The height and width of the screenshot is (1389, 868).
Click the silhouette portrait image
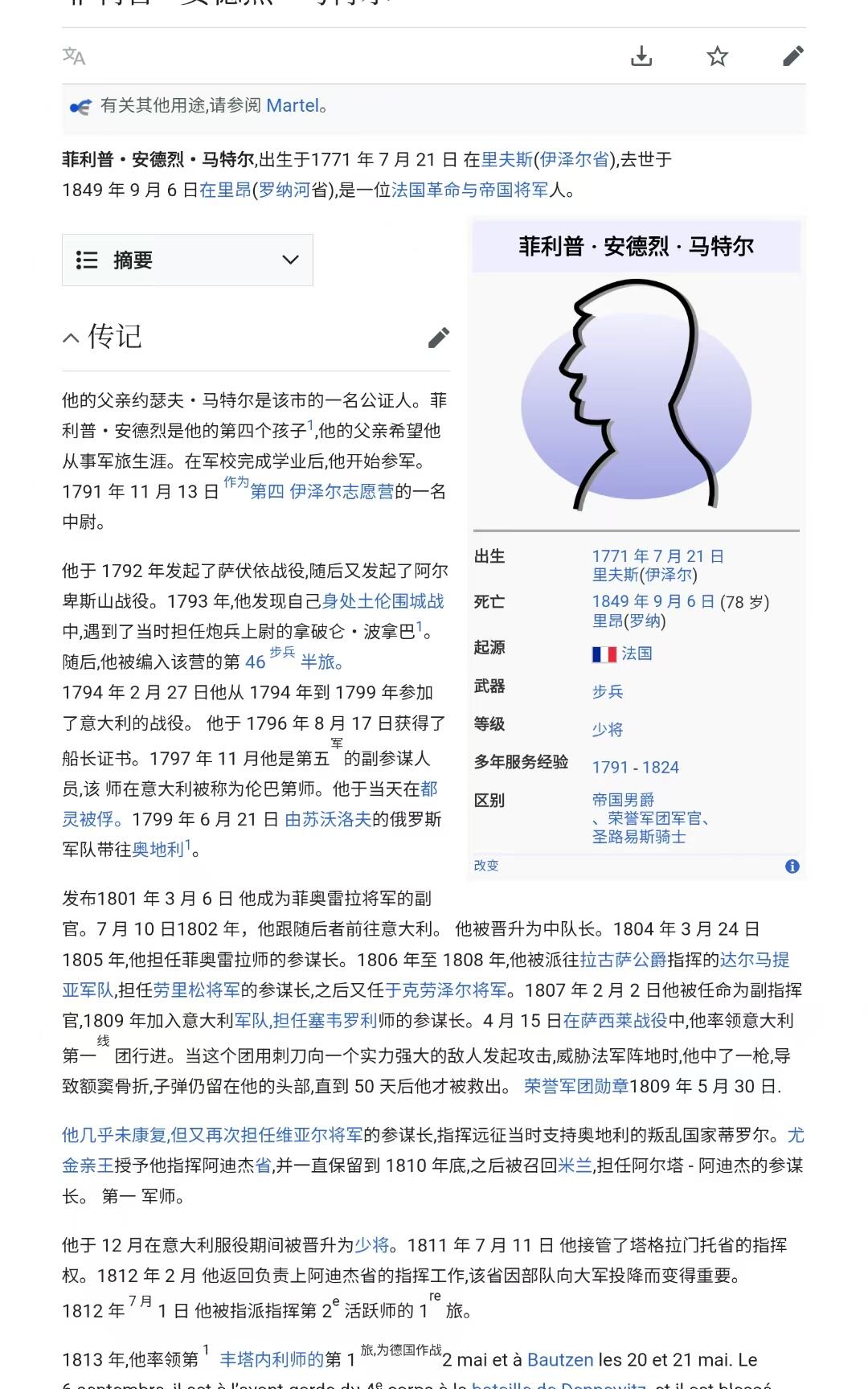click(635, 394)
